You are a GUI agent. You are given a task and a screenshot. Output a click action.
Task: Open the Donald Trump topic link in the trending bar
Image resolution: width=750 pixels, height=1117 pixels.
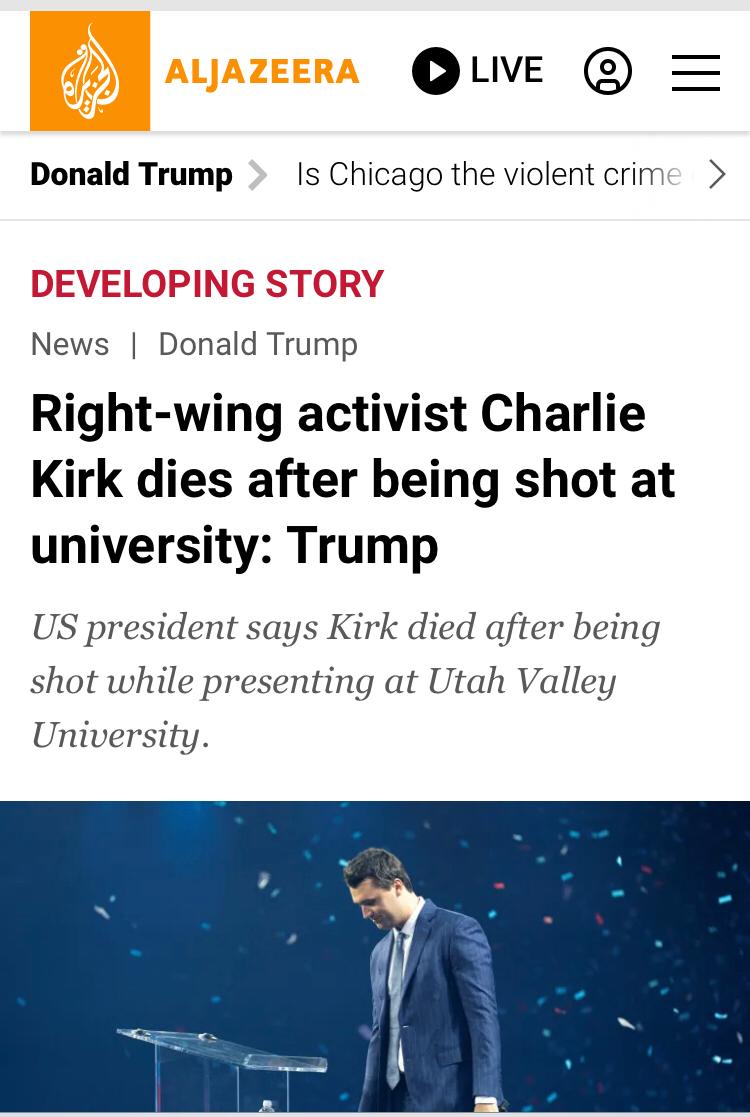point(131,174)
